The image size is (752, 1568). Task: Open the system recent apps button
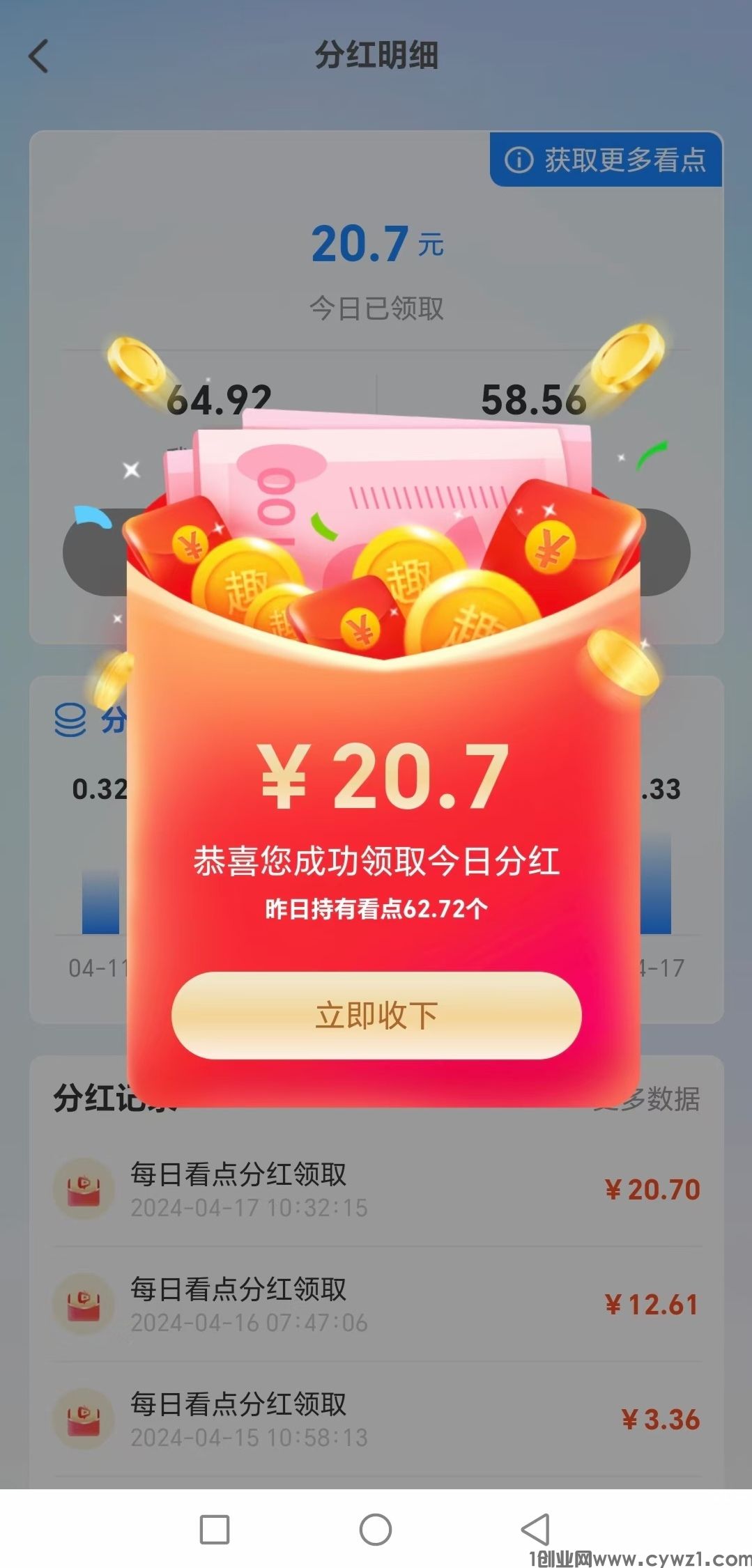215,1530
